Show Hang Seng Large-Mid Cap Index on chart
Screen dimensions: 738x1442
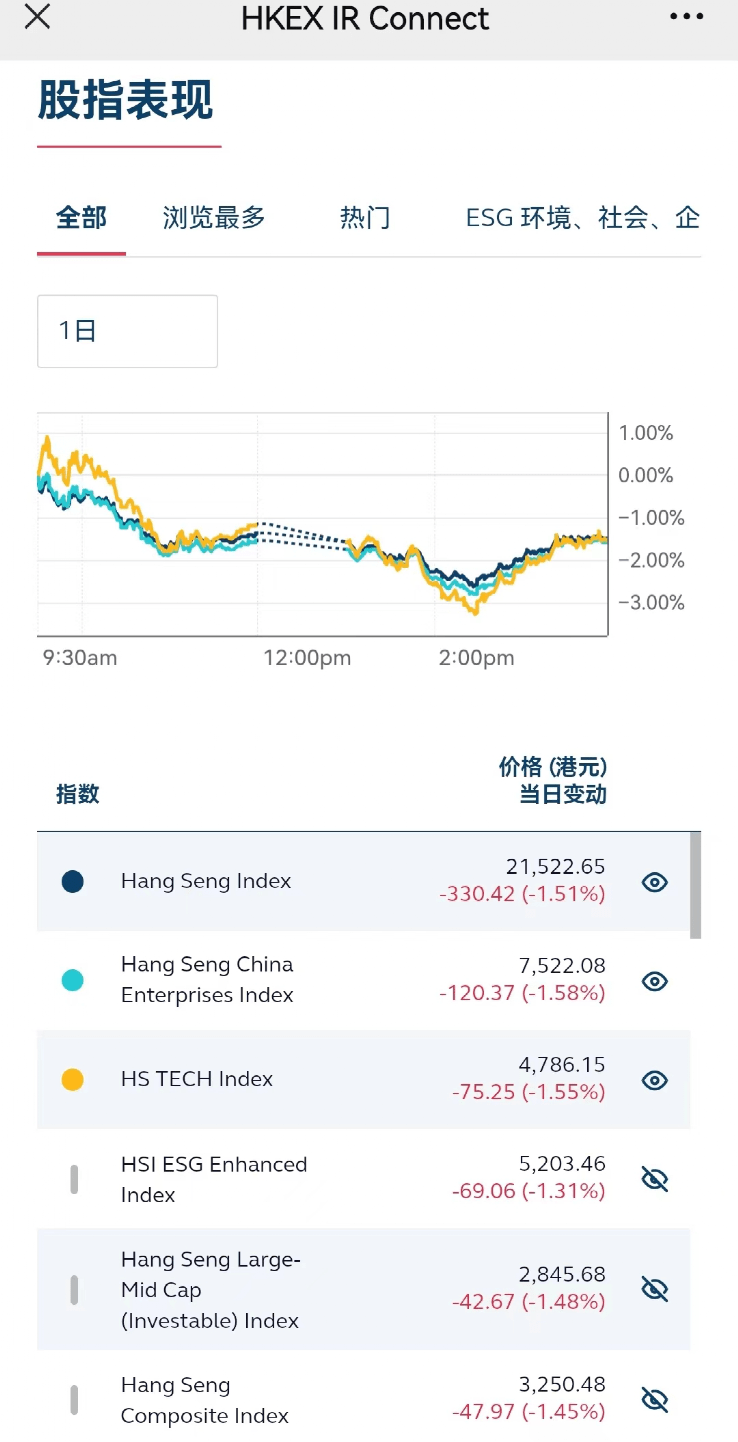654,1290
